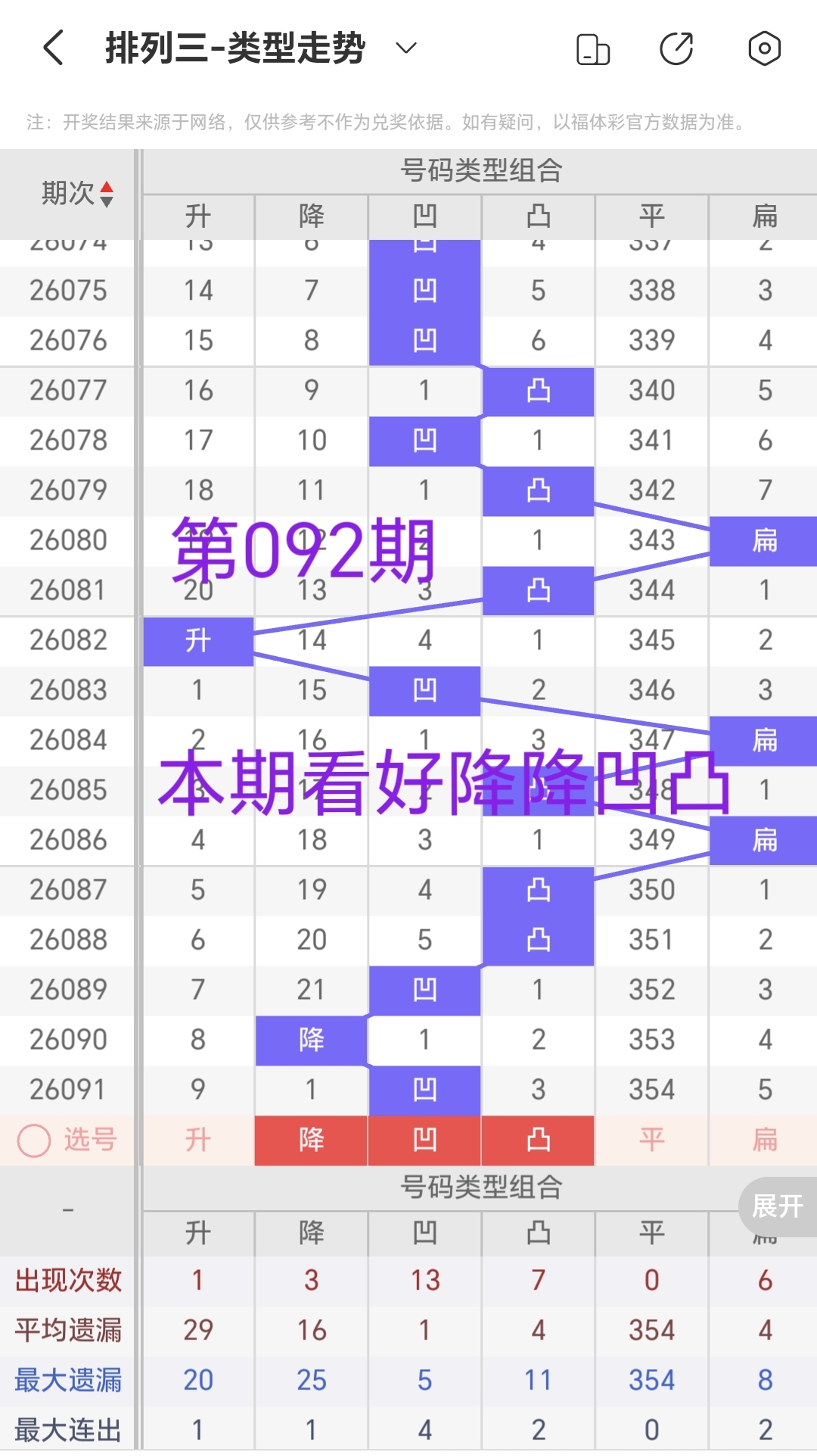Select the 选号 circle radio button
817x1456 pixels.
pos(33,1140)
